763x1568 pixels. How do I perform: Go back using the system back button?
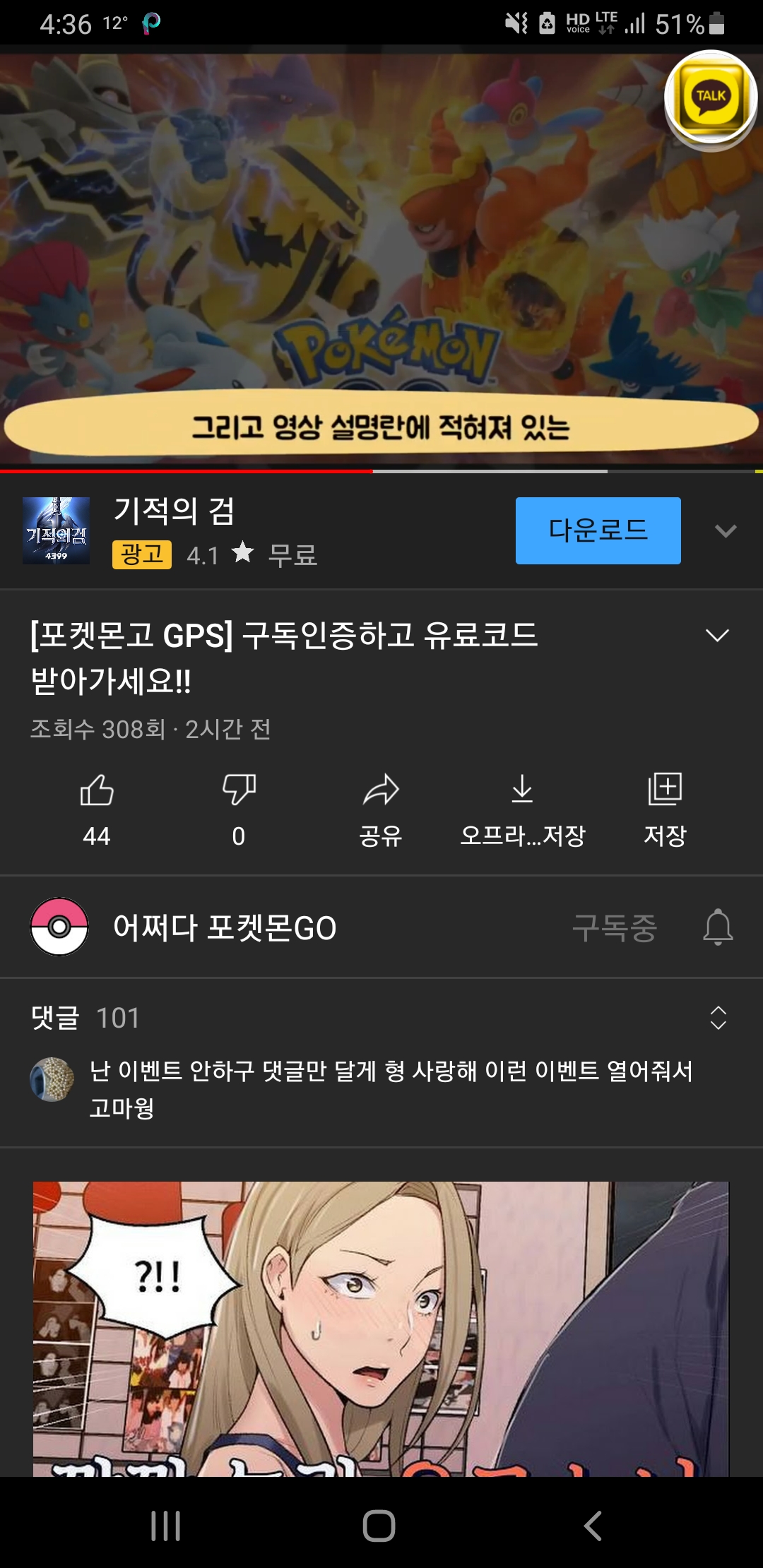tap(593, 1526)
